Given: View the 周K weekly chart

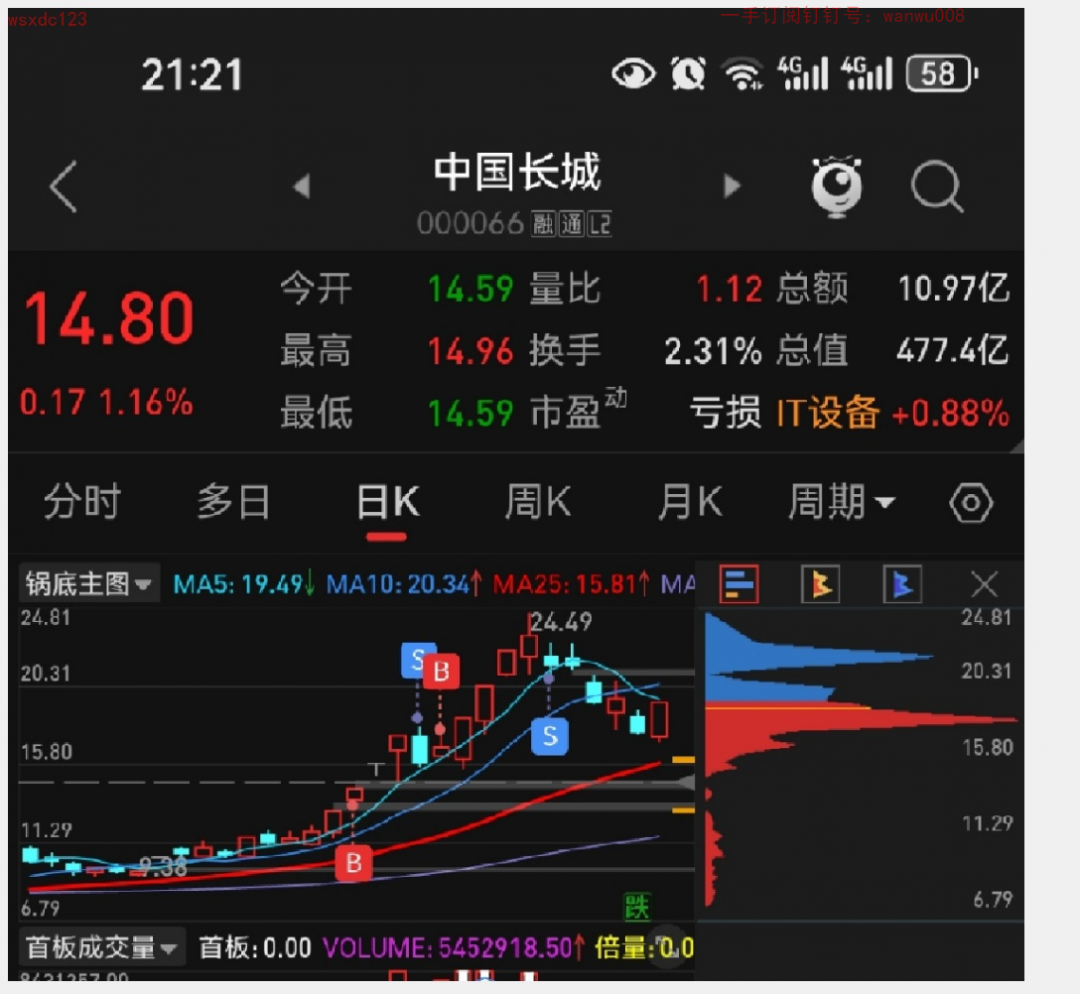Looking at the screenshot, I should click(538, 502).
